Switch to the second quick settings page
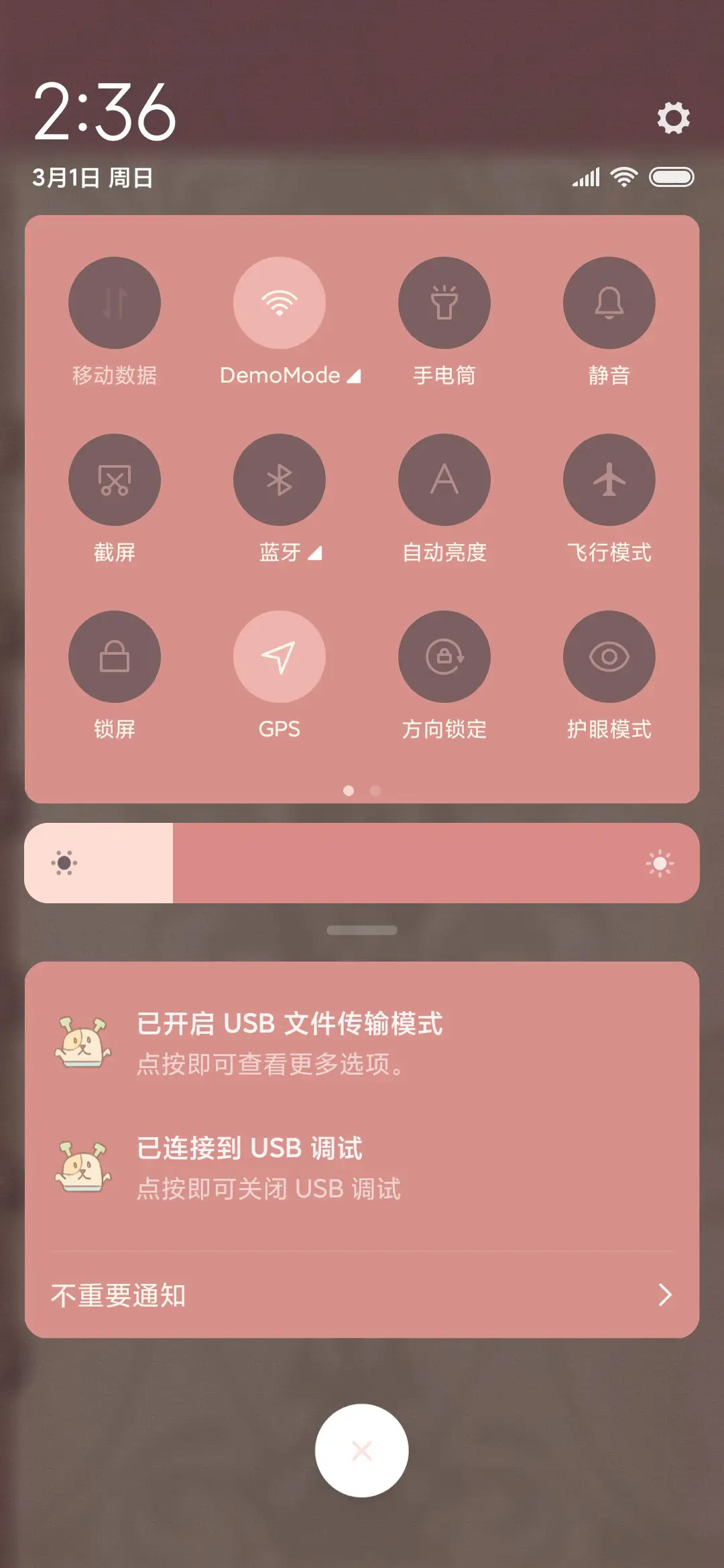Screen dimensions: 724x1568 pos(375,791)
